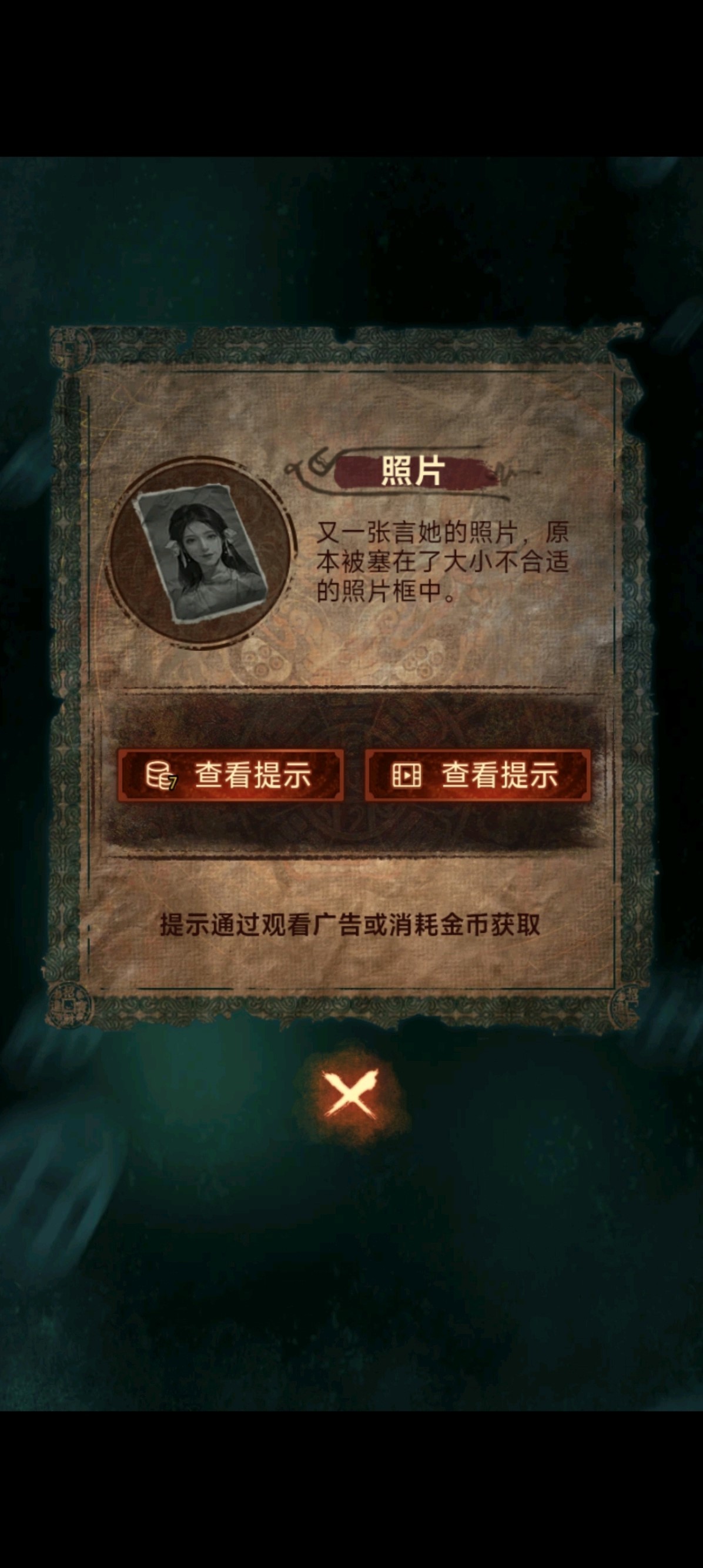The height and width of the screenshot is (1568, 703).
Task: View hint by watching a video ad
Action: tap(477, 776)
